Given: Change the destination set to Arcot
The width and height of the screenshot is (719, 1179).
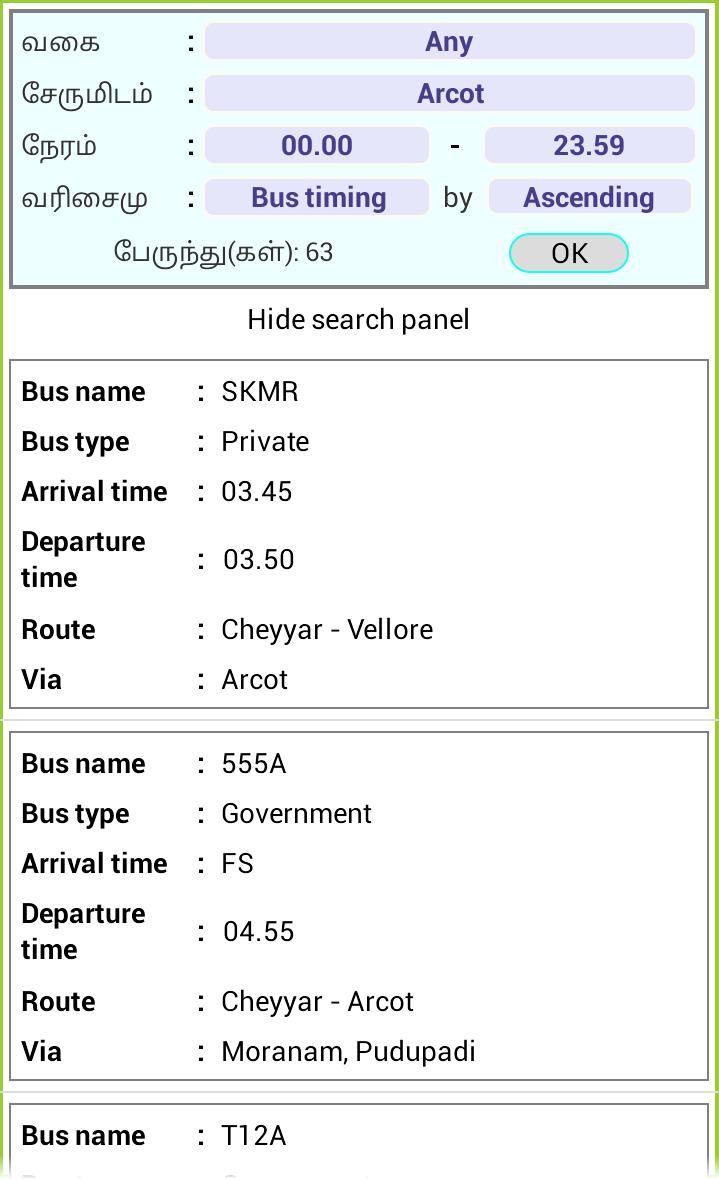Looking at the screenshot, I should pyautogui.click(x=449, y=94).
